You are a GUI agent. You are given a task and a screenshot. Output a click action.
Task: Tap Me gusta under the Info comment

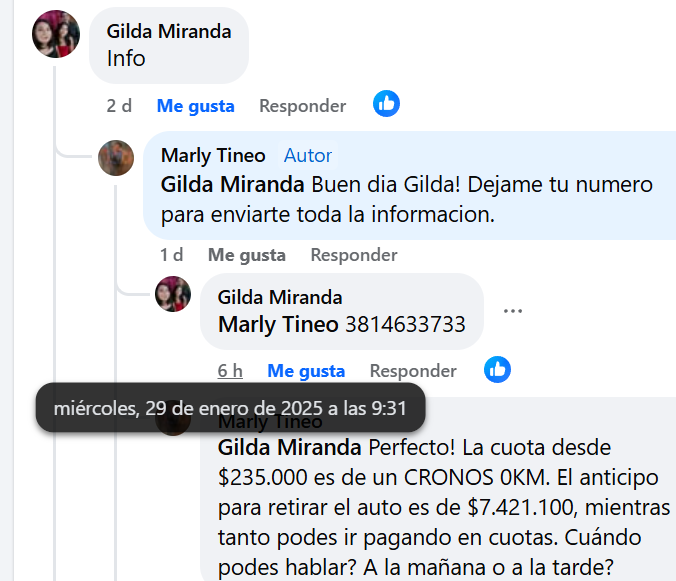195,106
